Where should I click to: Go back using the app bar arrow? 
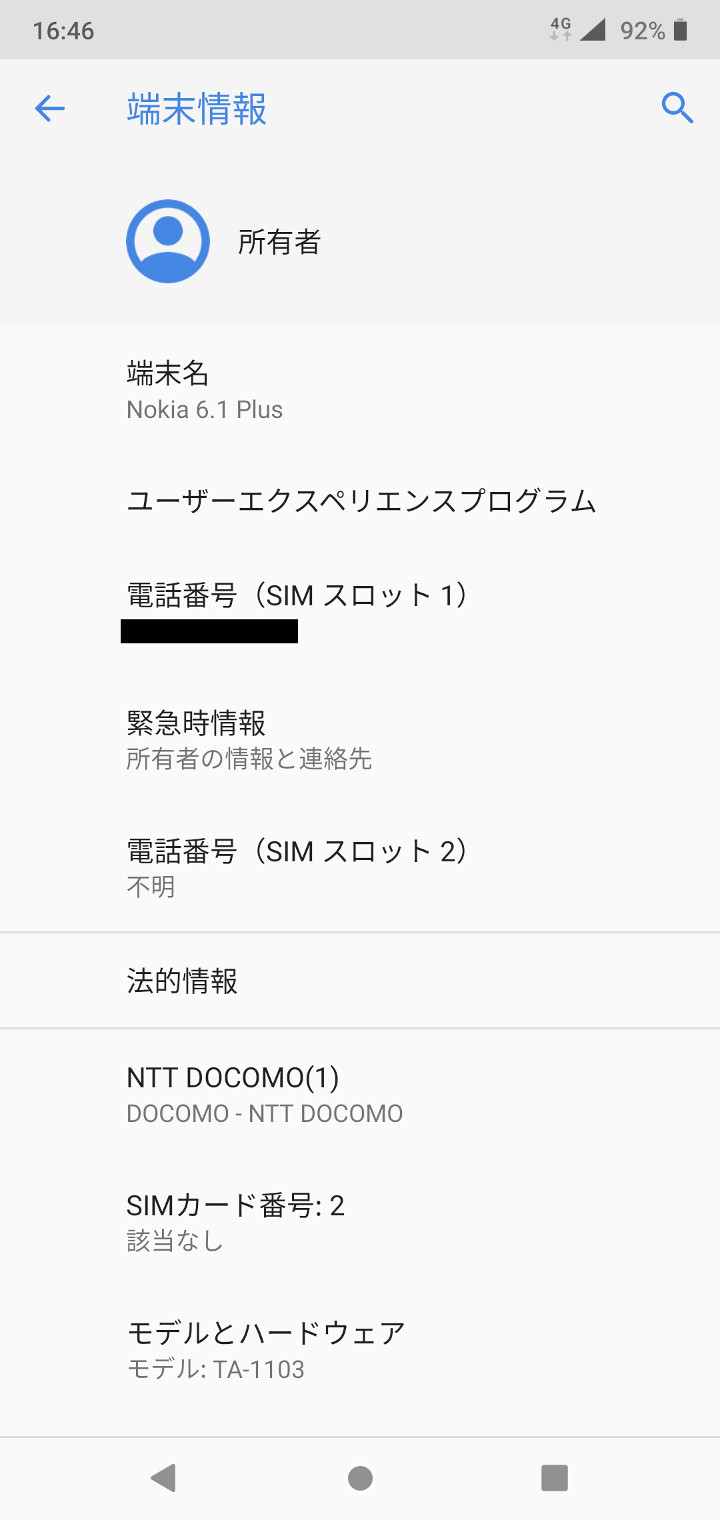(x=49, y=108)
